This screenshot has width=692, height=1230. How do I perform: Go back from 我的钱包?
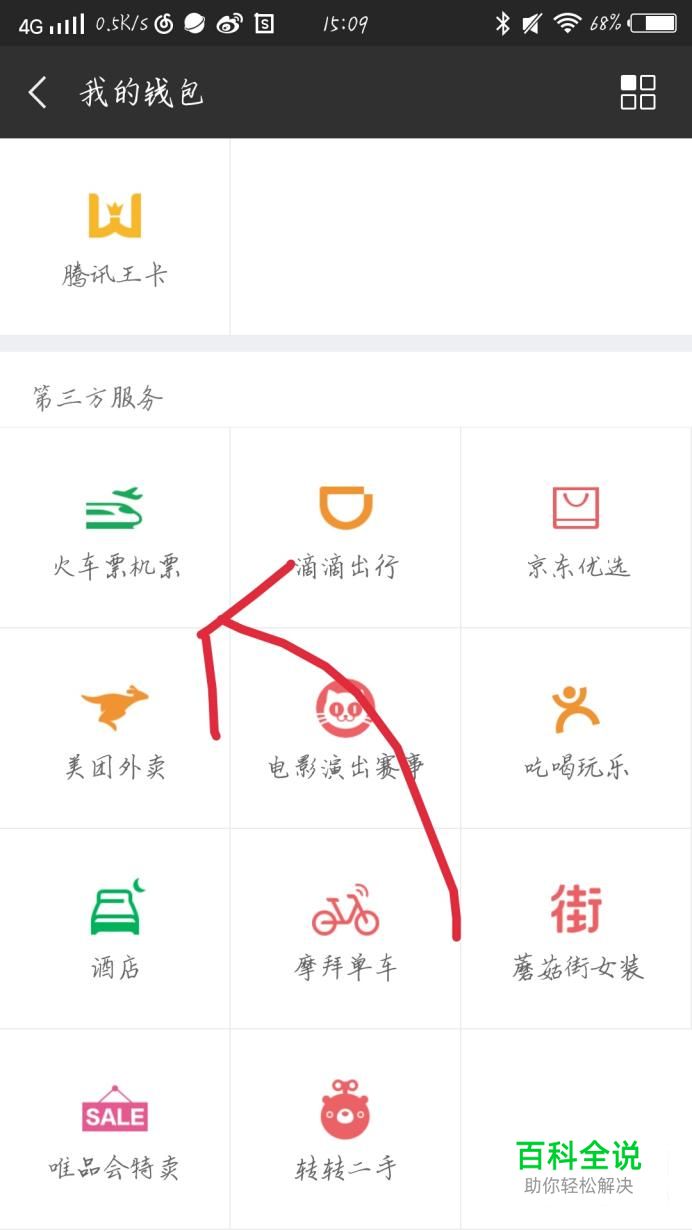point(38,93)
